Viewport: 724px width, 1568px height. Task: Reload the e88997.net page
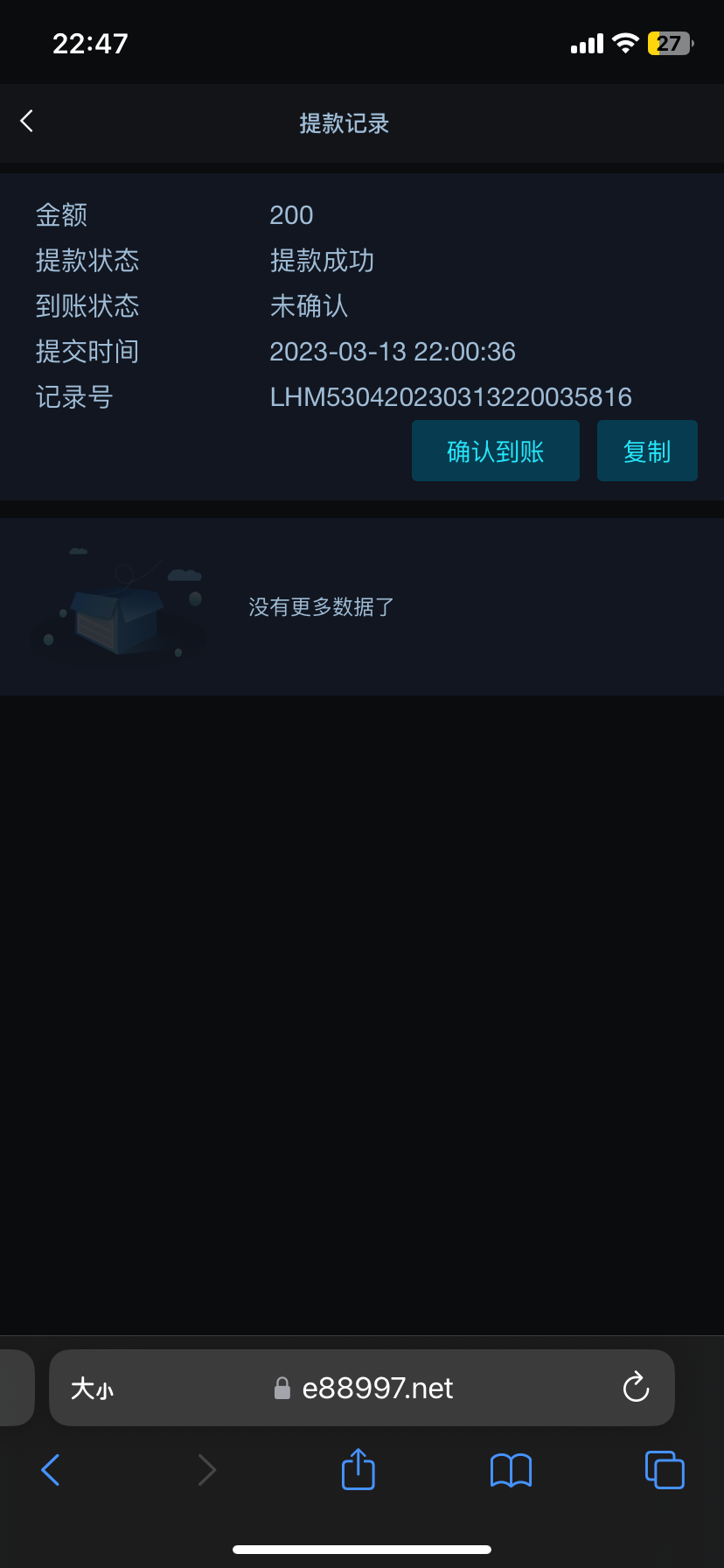point(636,1388)
